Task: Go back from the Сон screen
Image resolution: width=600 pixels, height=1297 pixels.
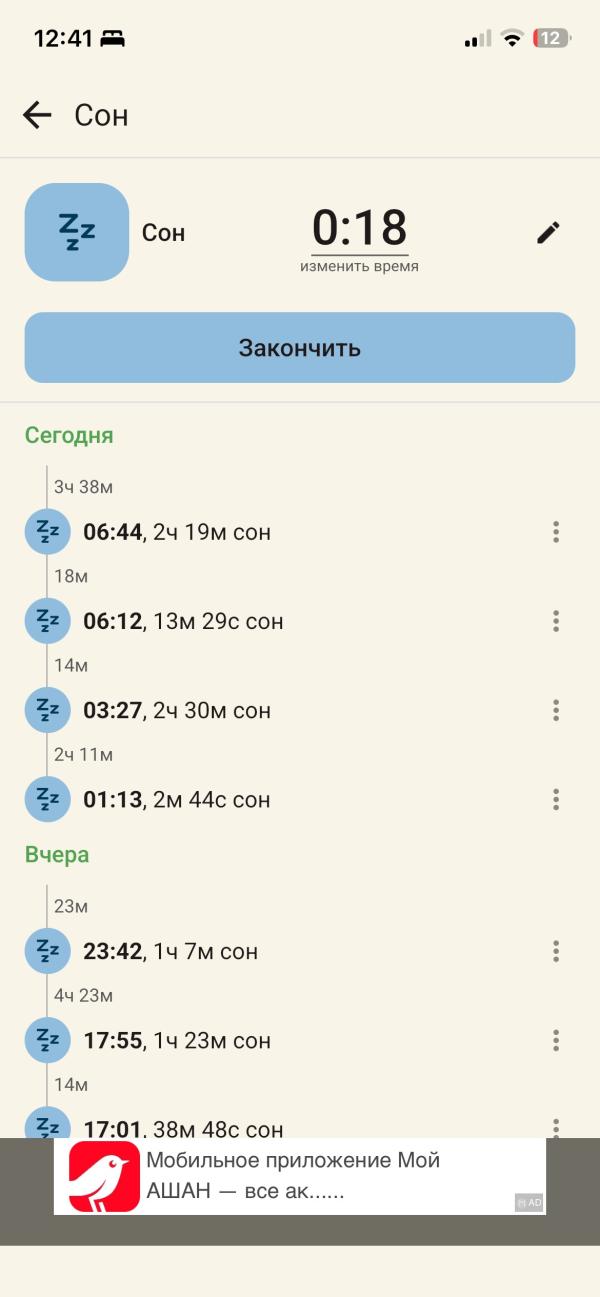Action: [x=37, y=116]
